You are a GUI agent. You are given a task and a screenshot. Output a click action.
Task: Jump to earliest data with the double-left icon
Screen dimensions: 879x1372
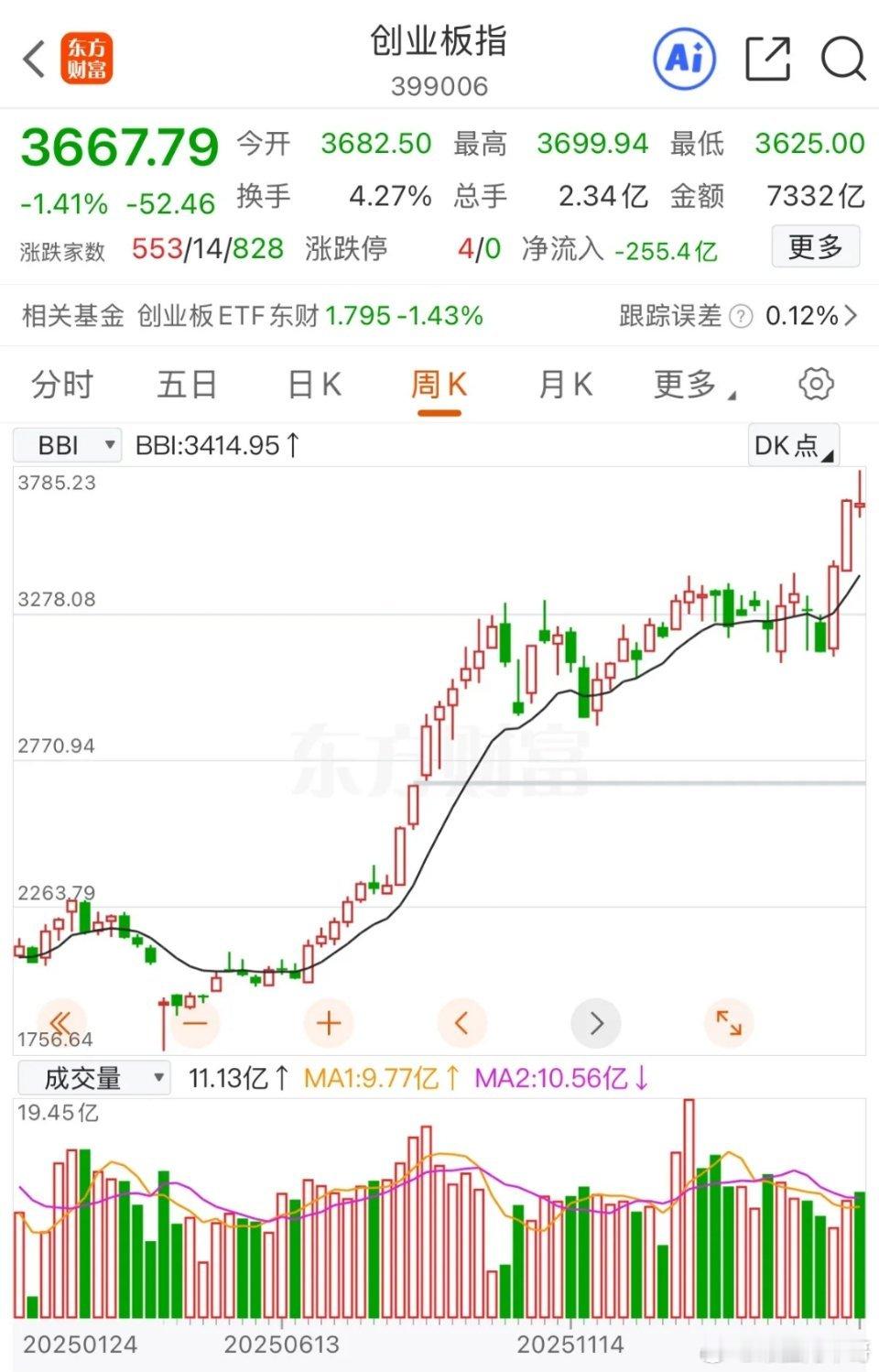point(60,1022)
